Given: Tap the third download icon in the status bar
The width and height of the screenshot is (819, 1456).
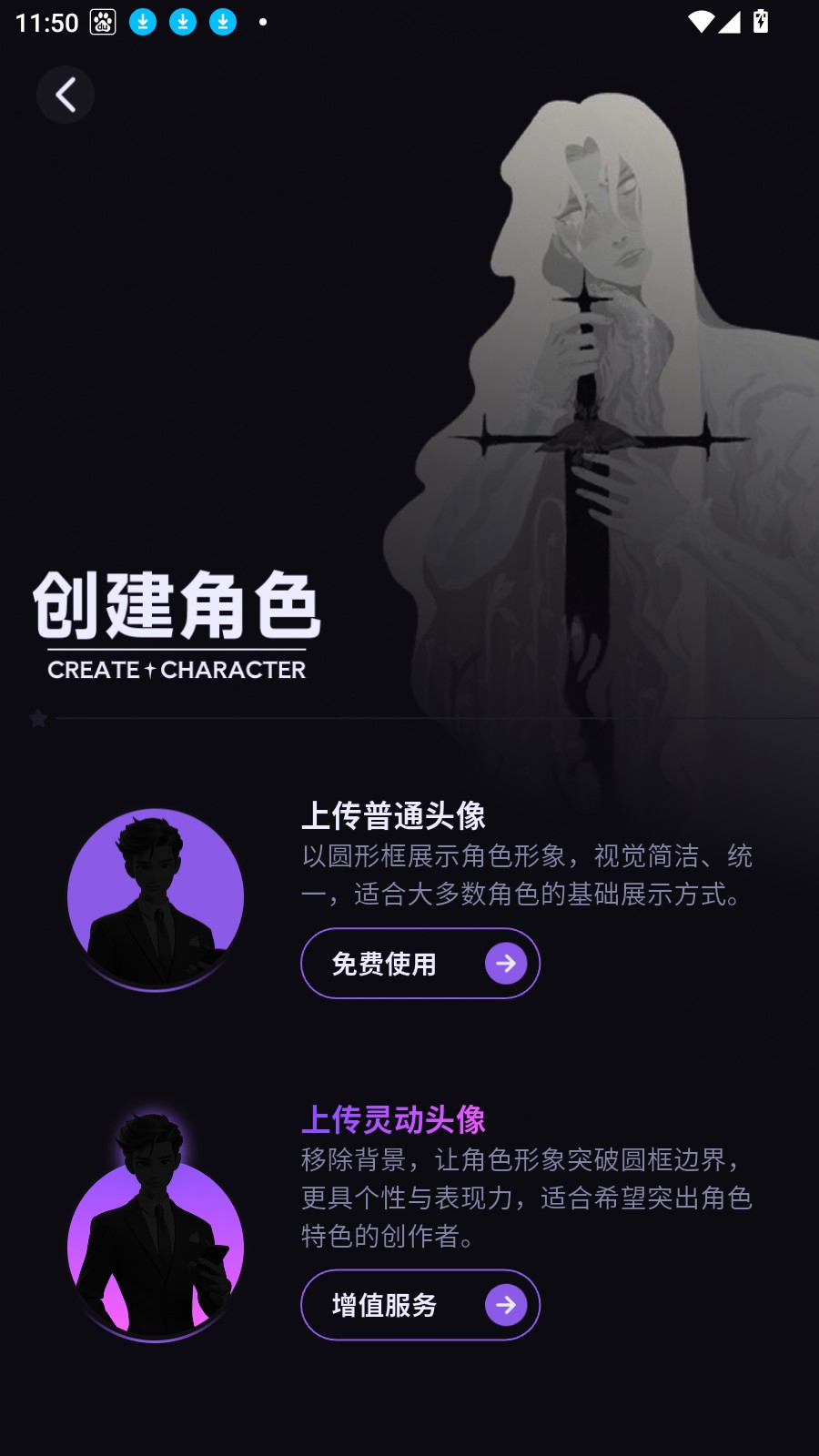Looking at the screenshot, I should pyautogui.click(x=221, y=20).
